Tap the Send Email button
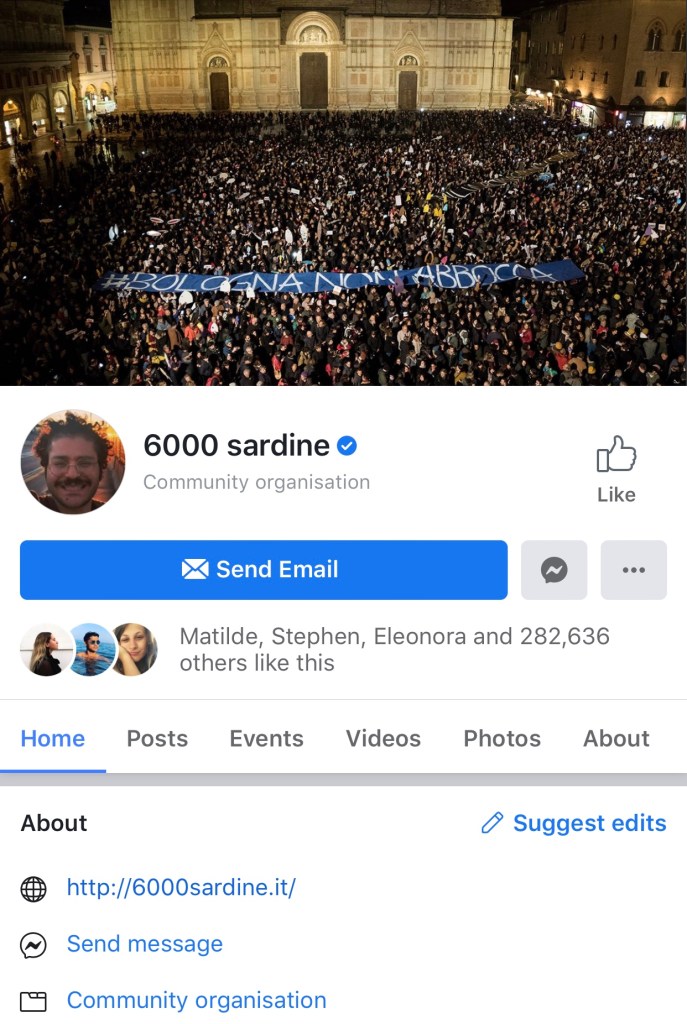This screenshot has height=1024, width=687. [264, 570]
